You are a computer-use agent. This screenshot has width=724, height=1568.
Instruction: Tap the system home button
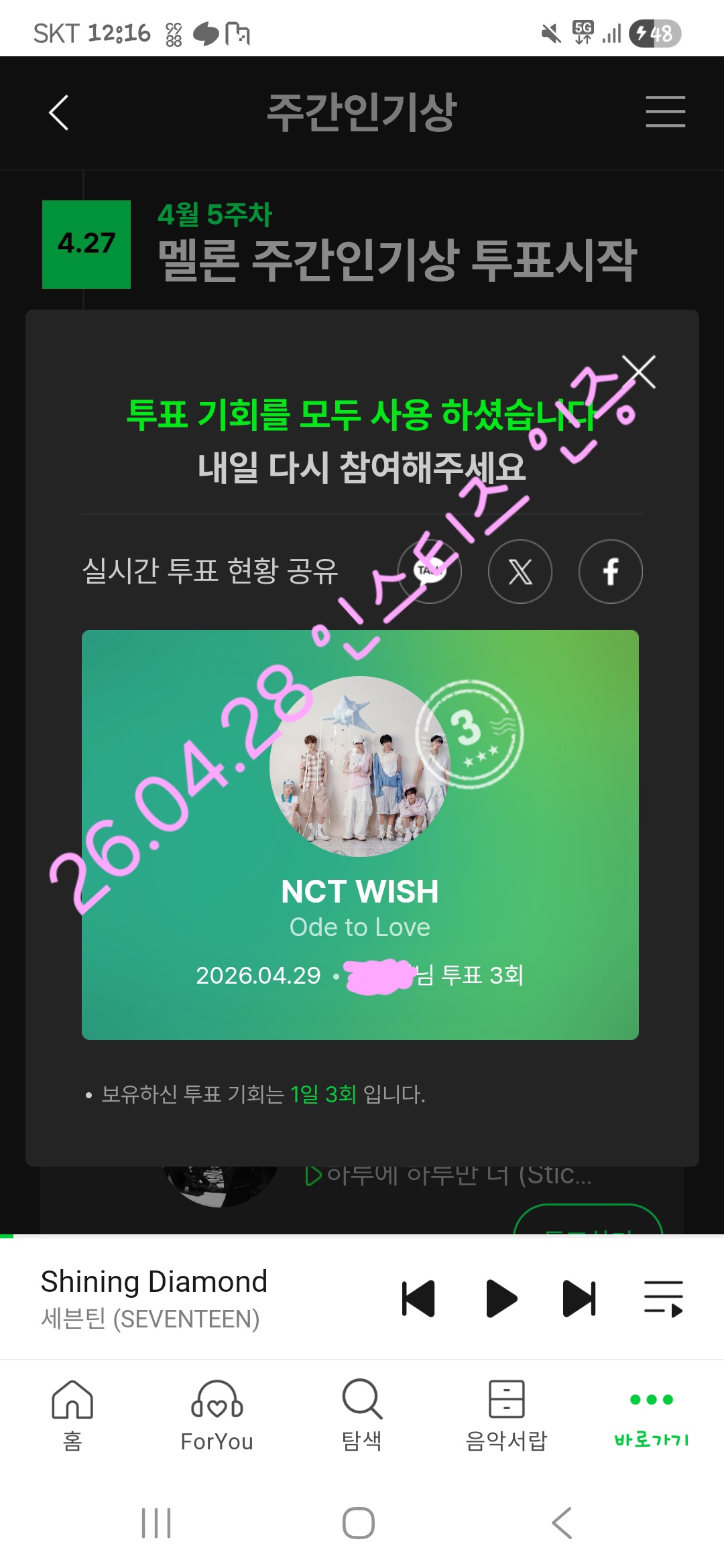[359, 1523]
